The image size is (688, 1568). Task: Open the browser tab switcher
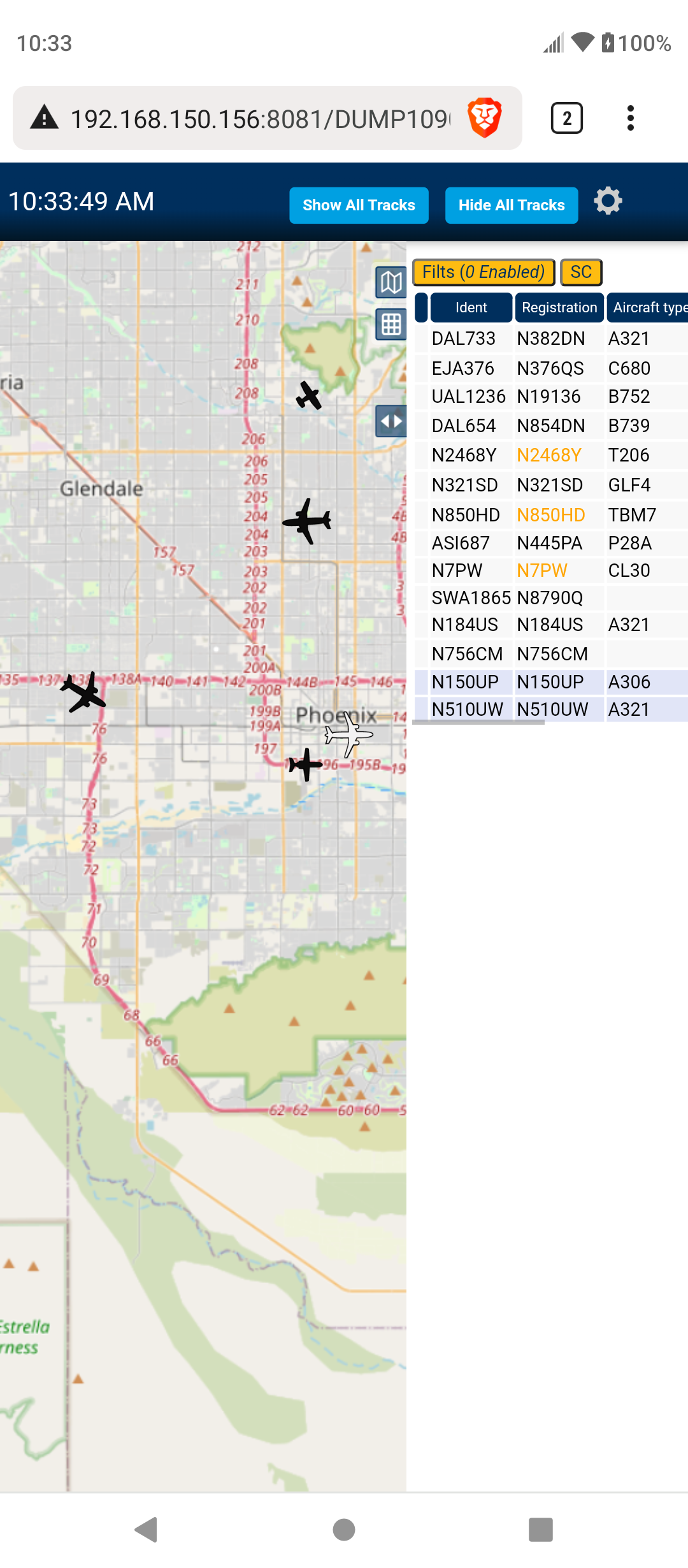click(x=566, y=118)
